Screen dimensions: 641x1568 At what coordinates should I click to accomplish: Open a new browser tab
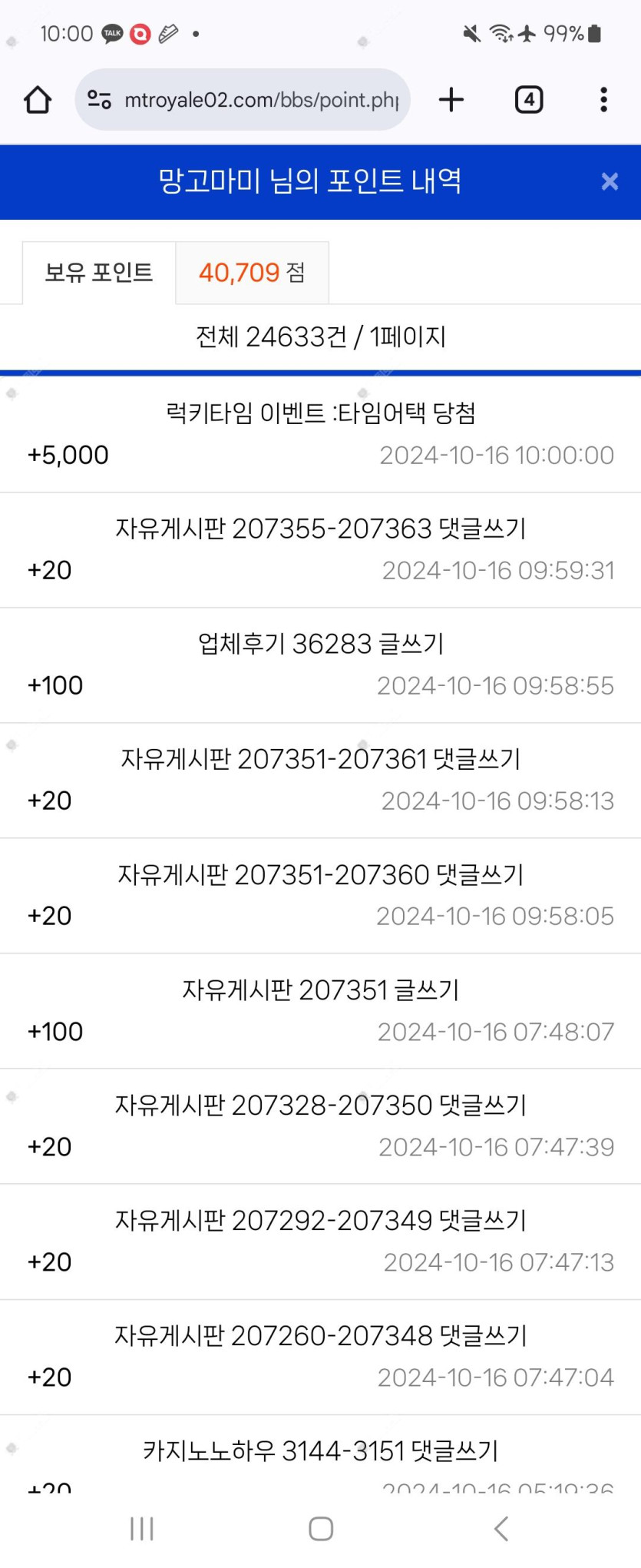click(451, 100)
